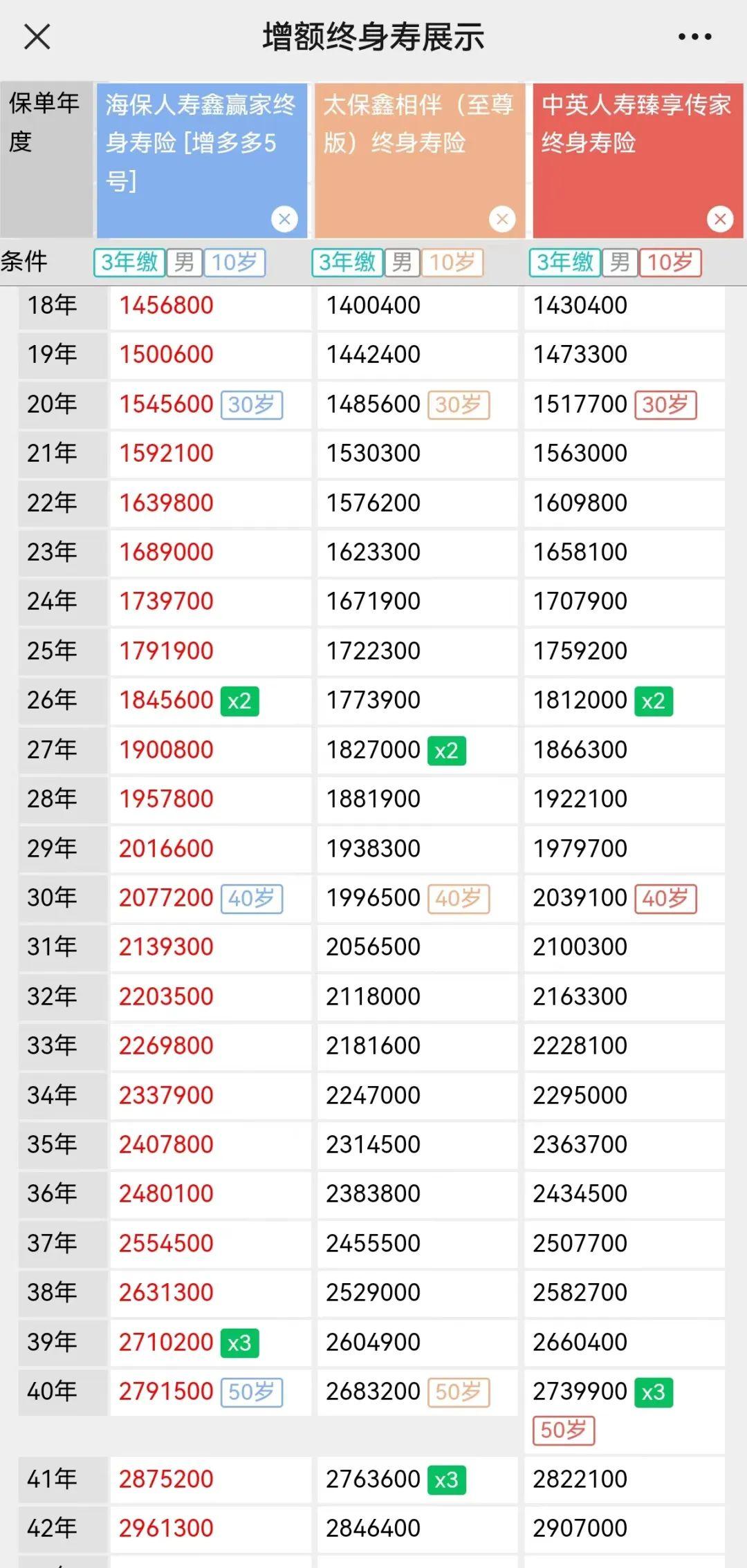Remove 海保人寿鑫赢家终身寿险 from comparison
The height and width of the screenshot is (1568, 747).
[284, 219]
